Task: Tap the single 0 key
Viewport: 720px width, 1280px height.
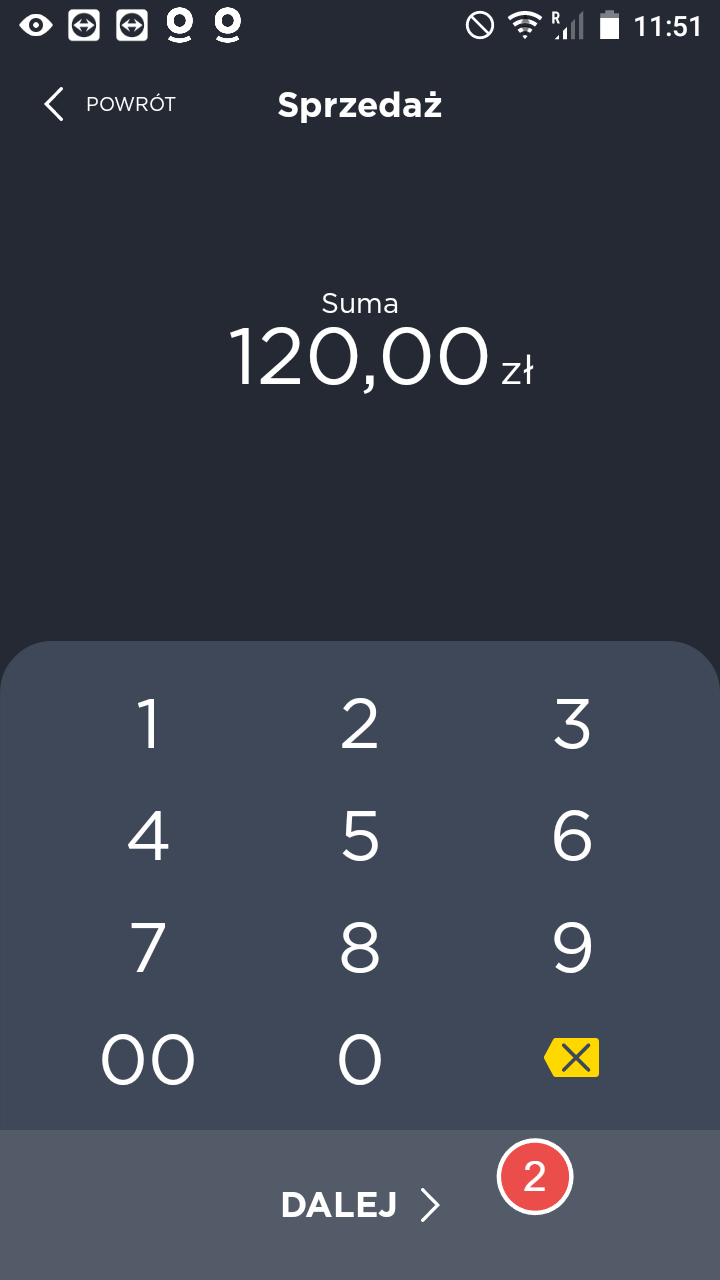Action: [x=360, y=1059]
